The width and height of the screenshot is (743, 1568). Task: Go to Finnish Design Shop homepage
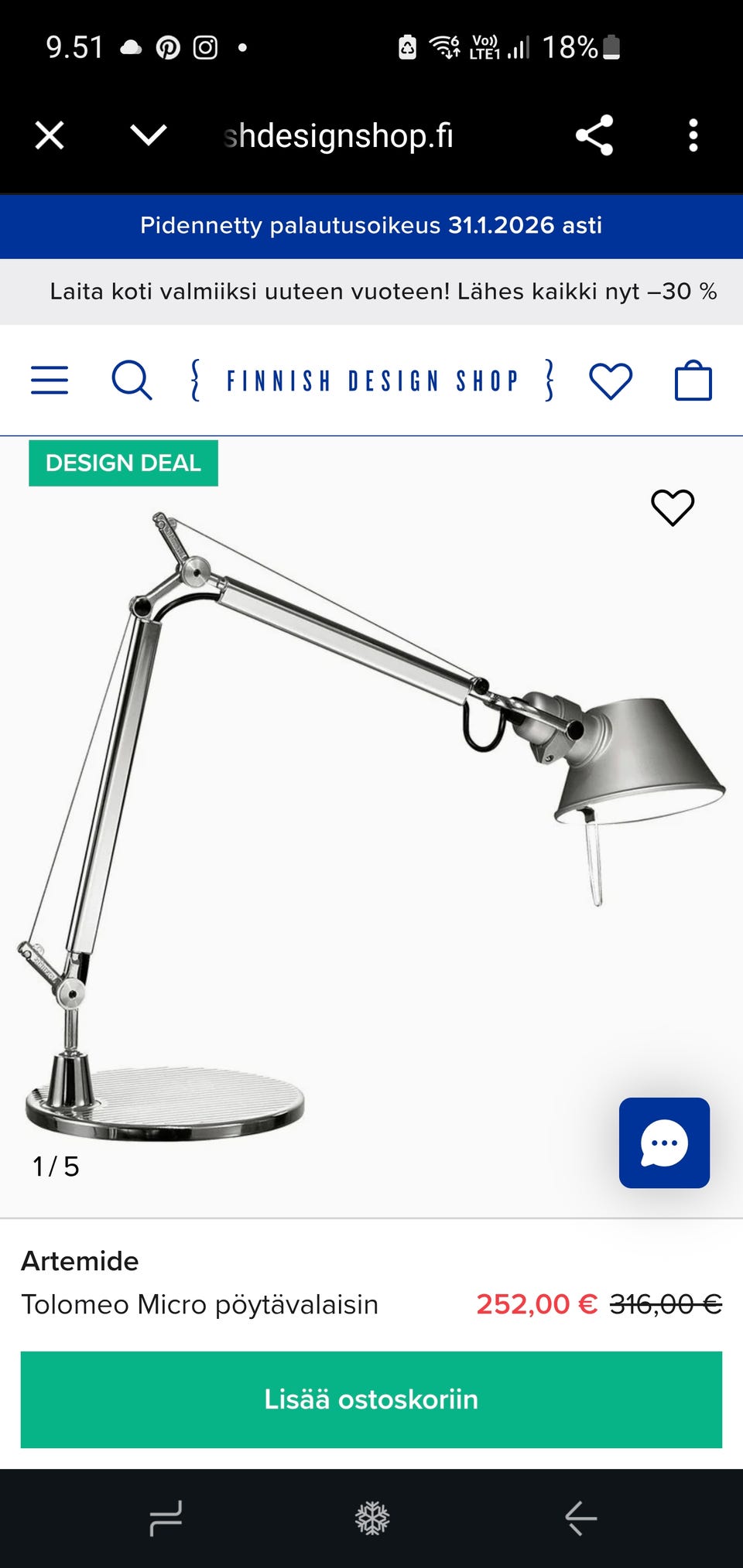(x=371, y=380)
